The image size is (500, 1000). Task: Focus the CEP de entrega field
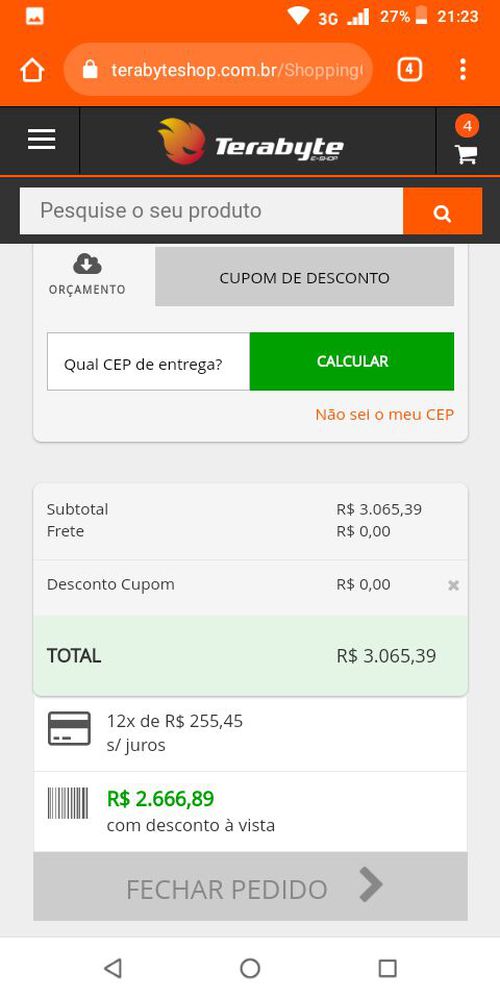[x=148, y=362]
